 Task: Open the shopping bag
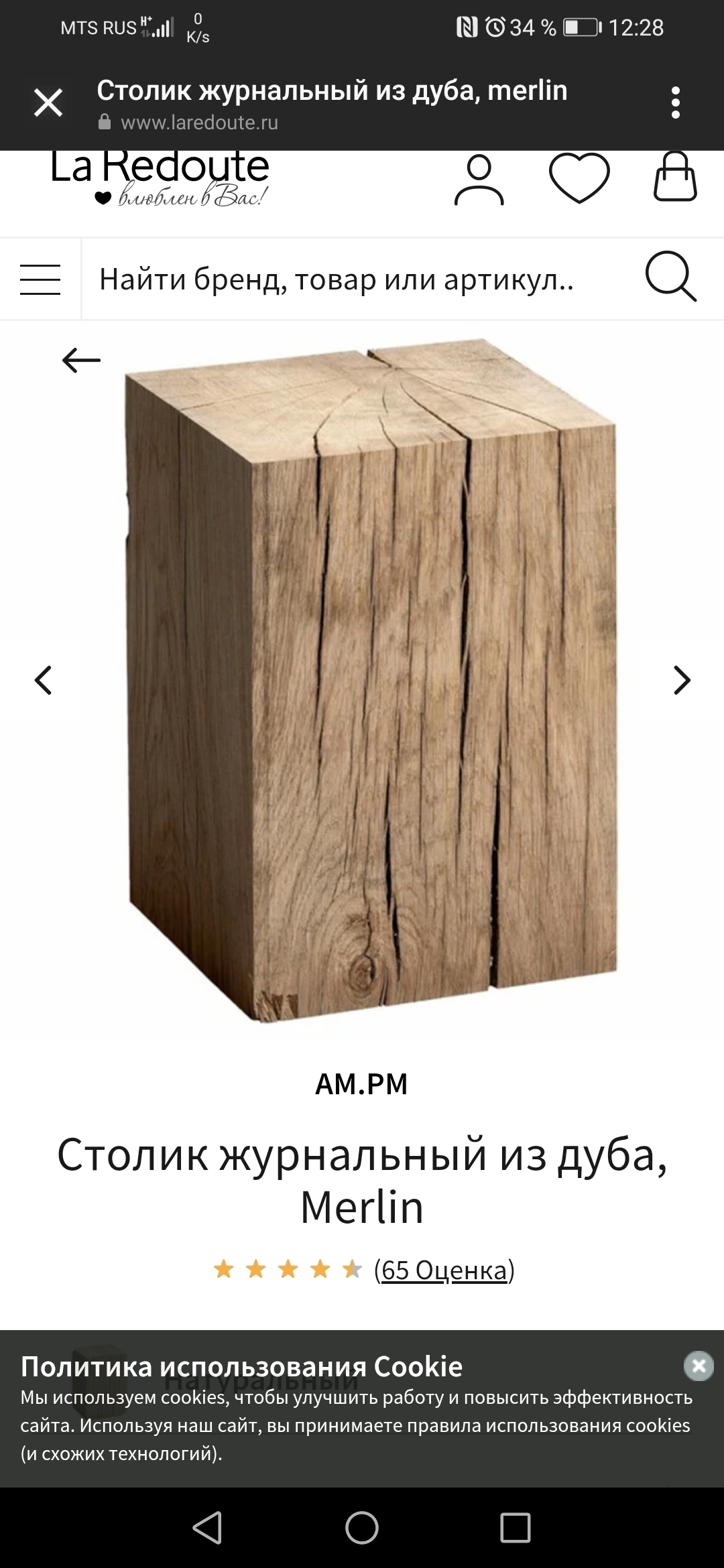(675, 178)
